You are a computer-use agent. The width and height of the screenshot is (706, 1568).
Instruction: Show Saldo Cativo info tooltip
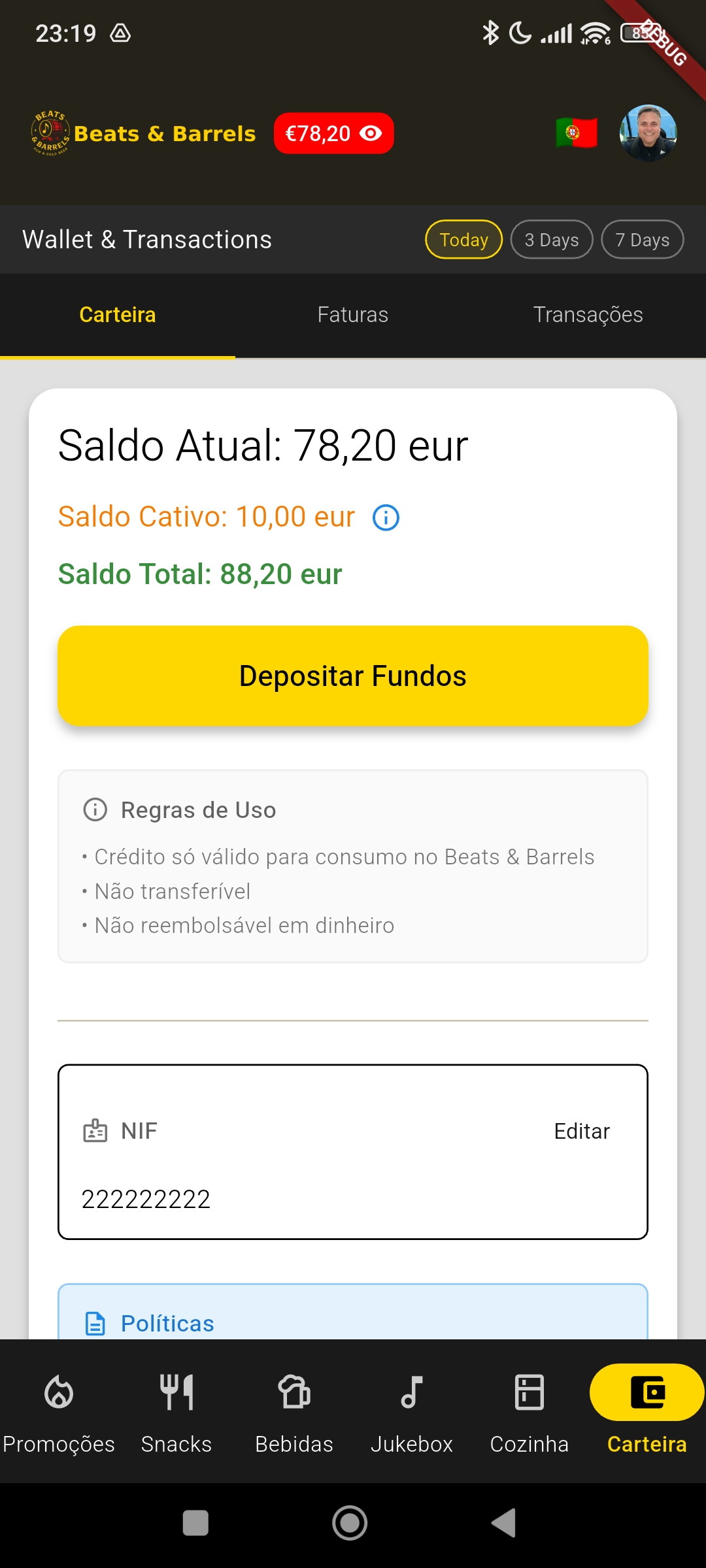(385, 517)
